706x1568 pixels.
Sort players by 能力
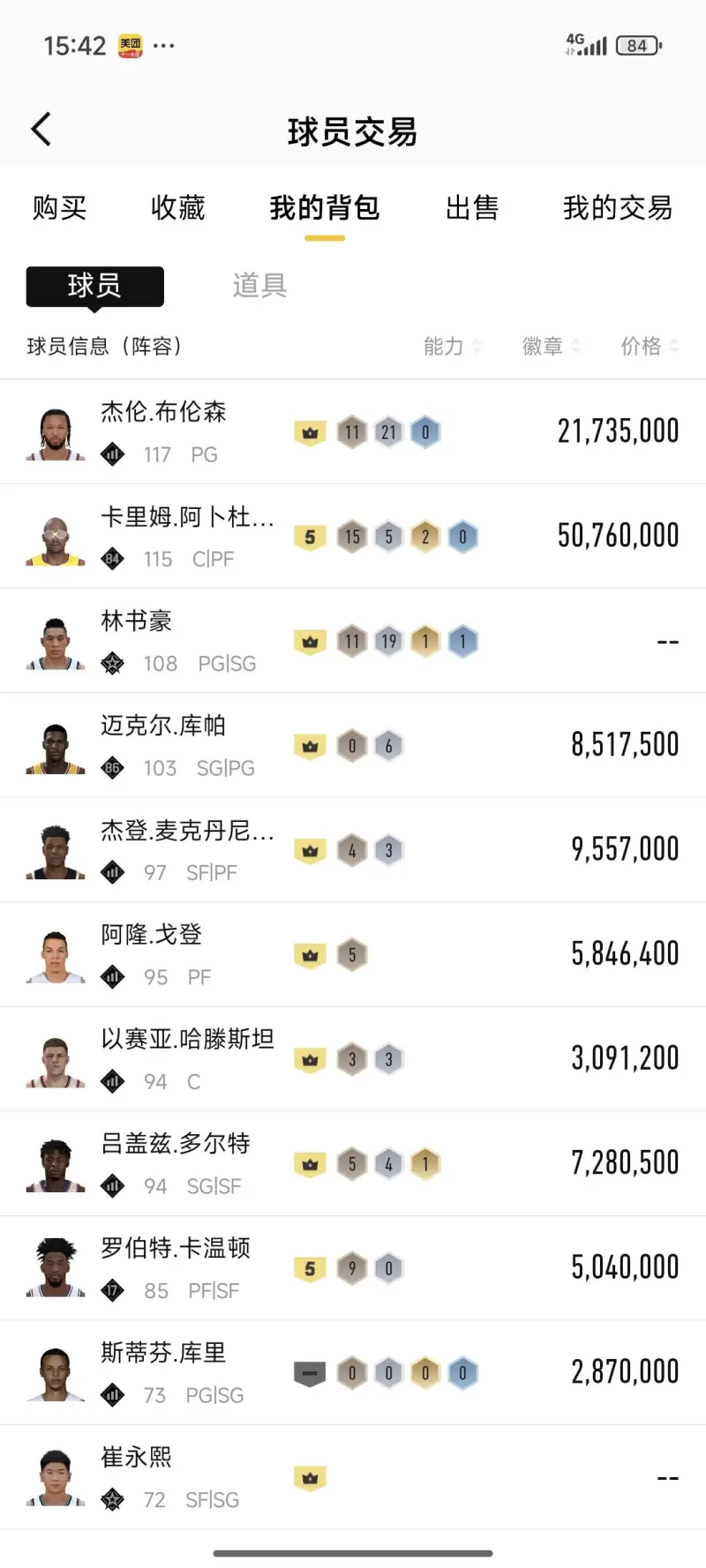(x=452, y=347)
